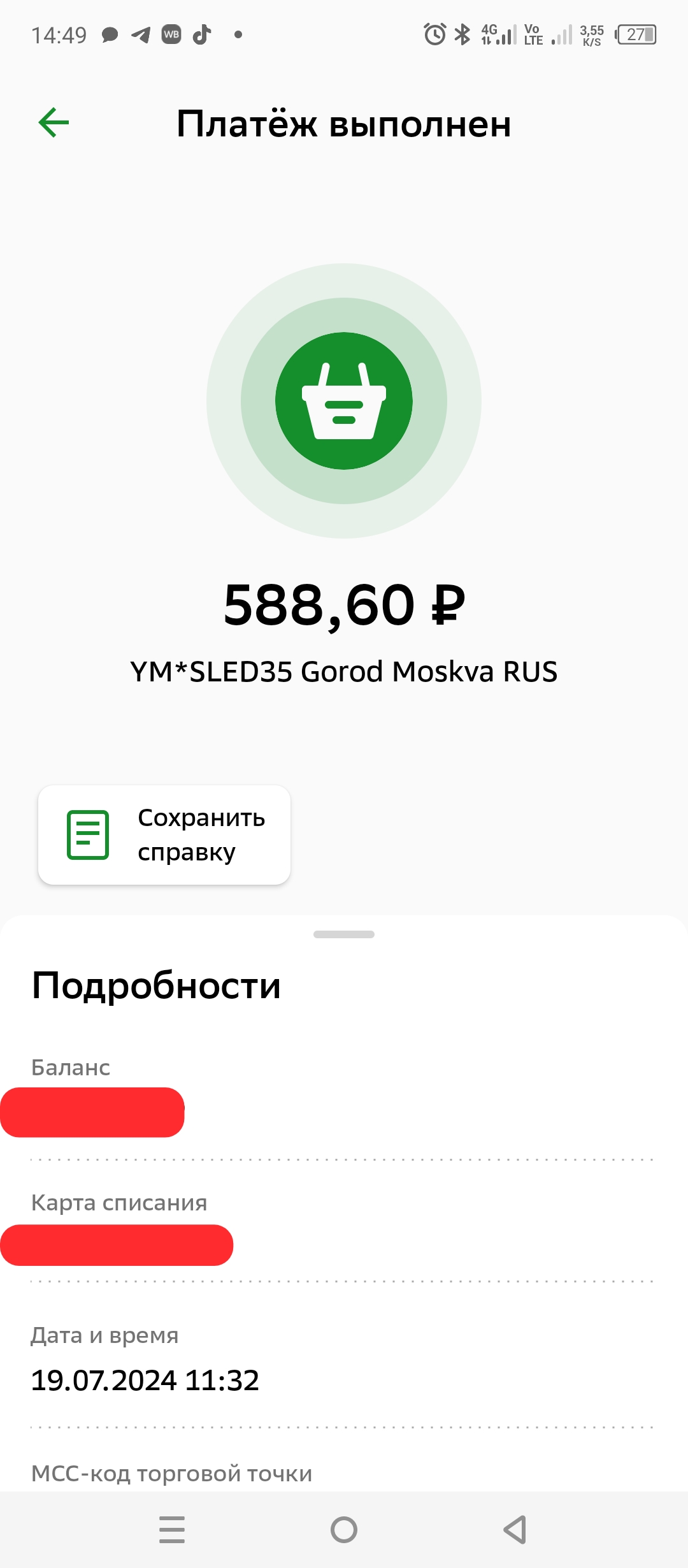Tap system back triangle button
The height and width of the screenshot is (1568, 688).
[515, 1530]
